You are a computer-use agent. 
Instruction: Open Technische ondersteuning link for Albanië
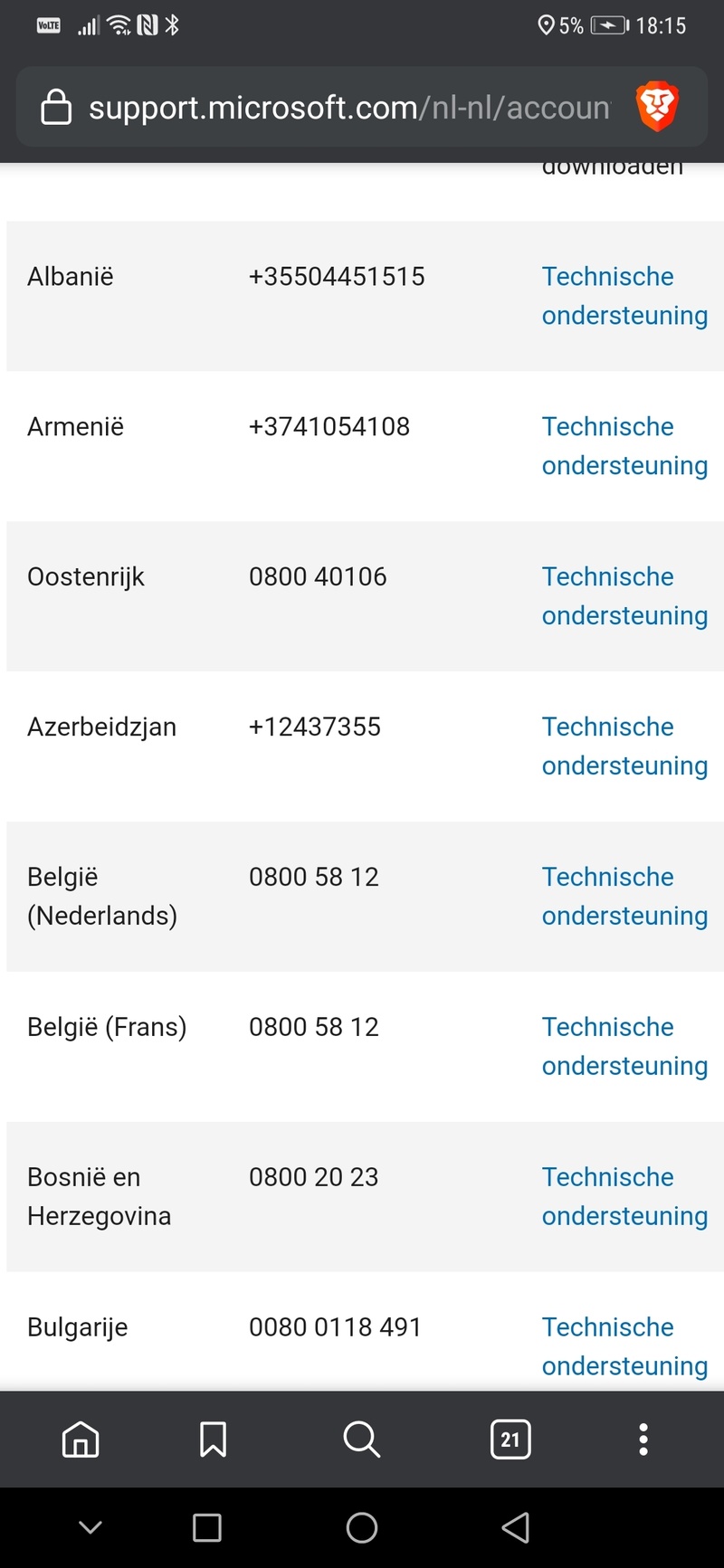click(624, 296)
